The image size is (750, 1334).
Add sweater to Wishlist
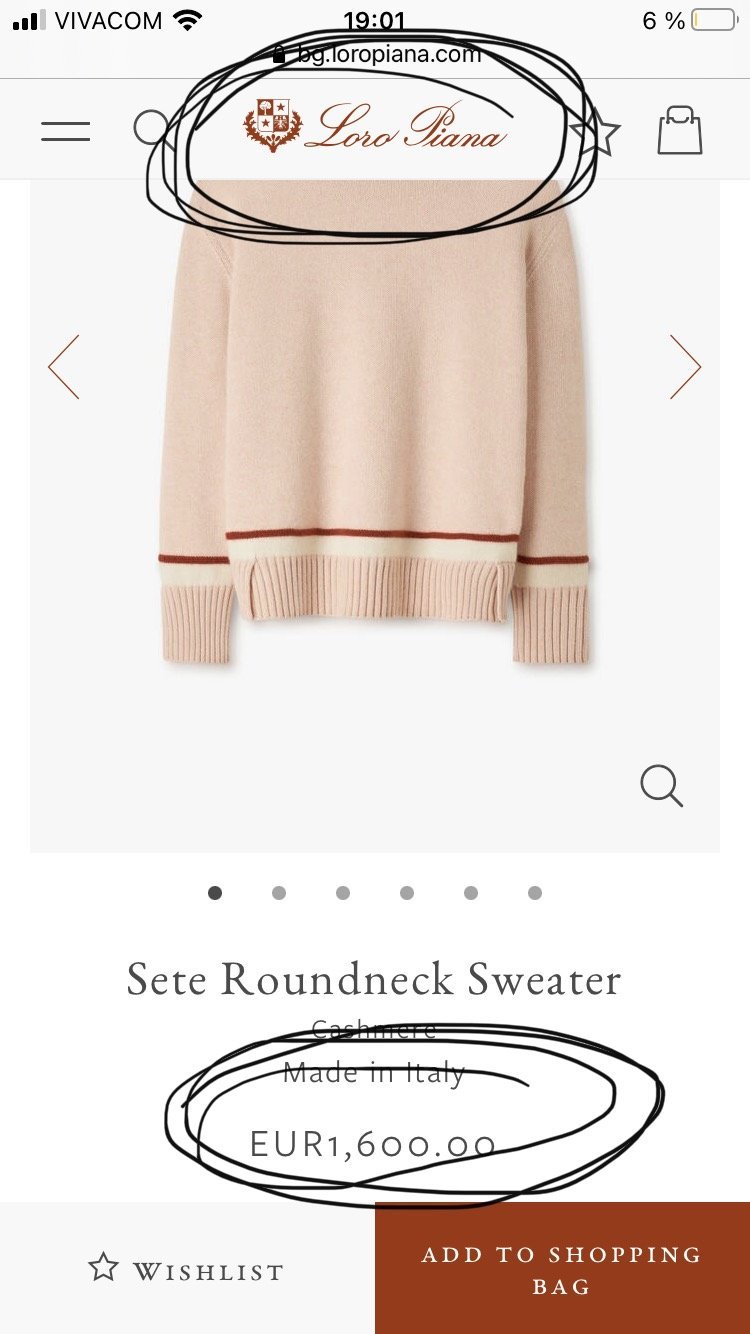(x=187, y=1270)
